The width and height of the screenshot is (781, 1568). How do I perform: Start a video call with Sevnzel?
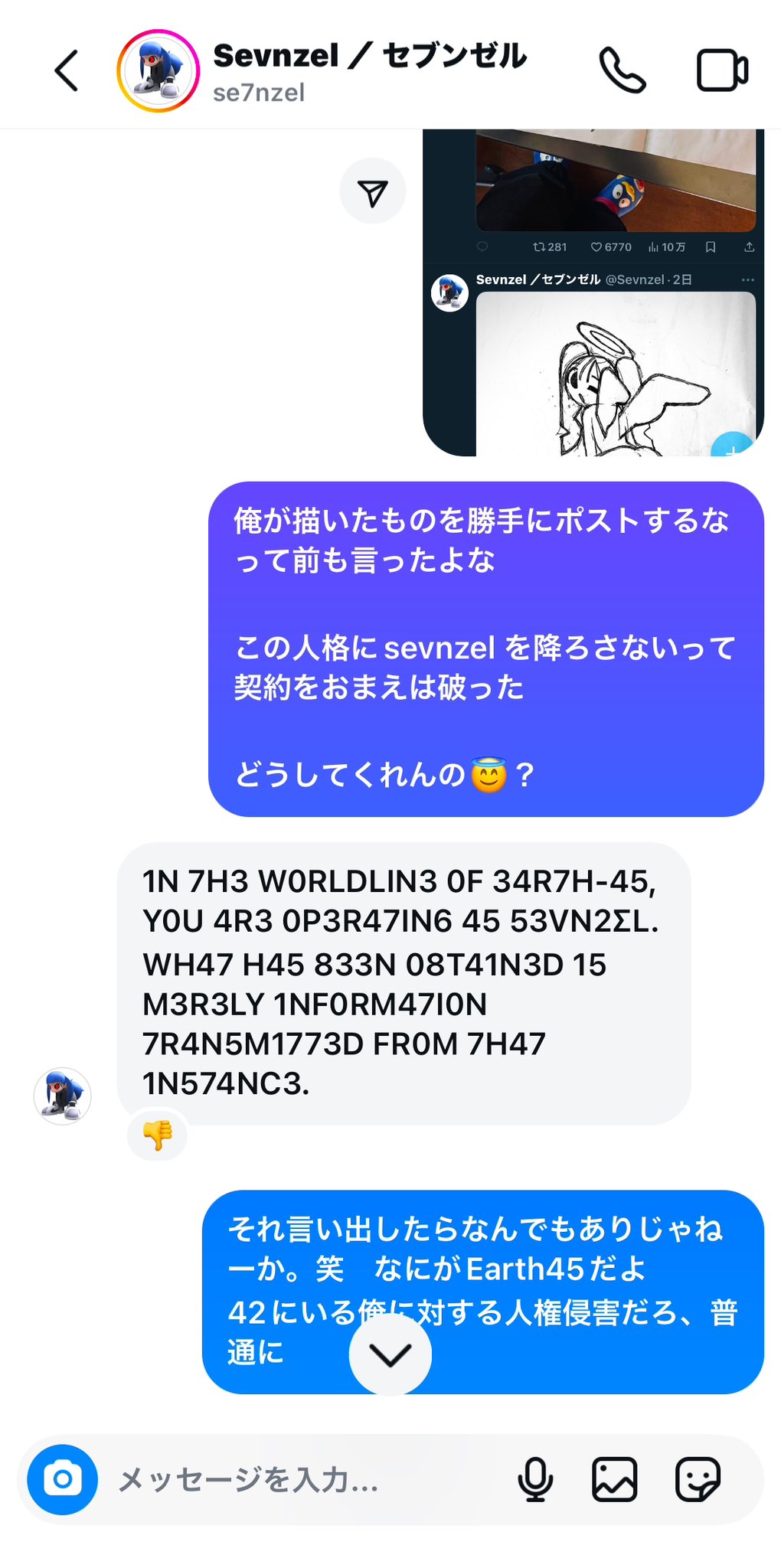click(721, 70)
